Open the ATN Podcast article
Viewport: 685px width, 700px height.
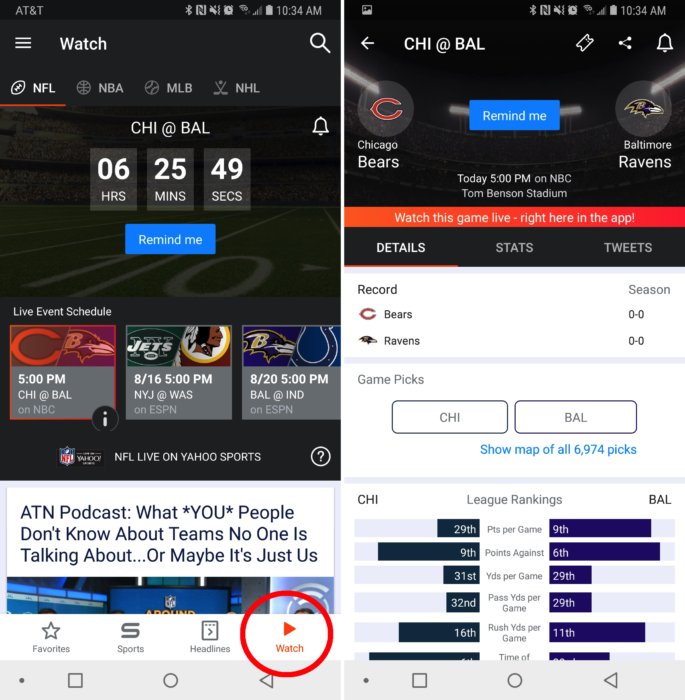(x=170, y=534)
